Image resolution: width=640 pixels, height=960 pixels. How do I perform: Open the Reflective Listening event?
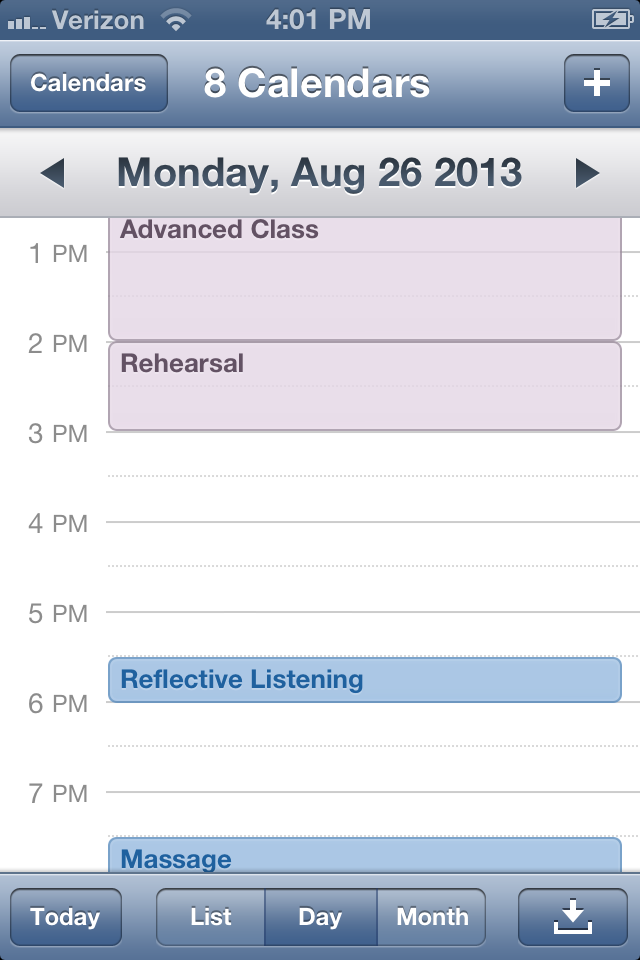(364, 680)
